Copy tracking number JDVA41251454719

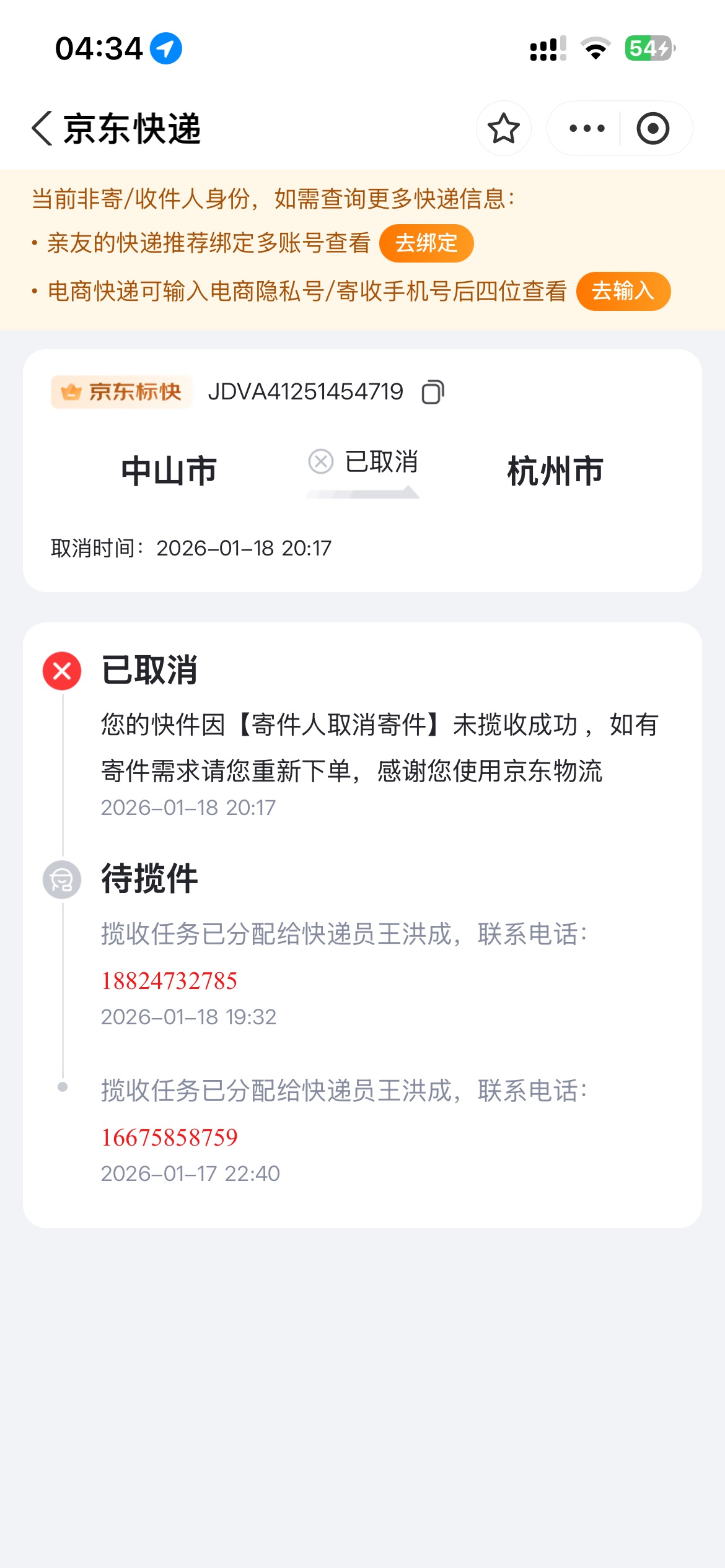433,392
